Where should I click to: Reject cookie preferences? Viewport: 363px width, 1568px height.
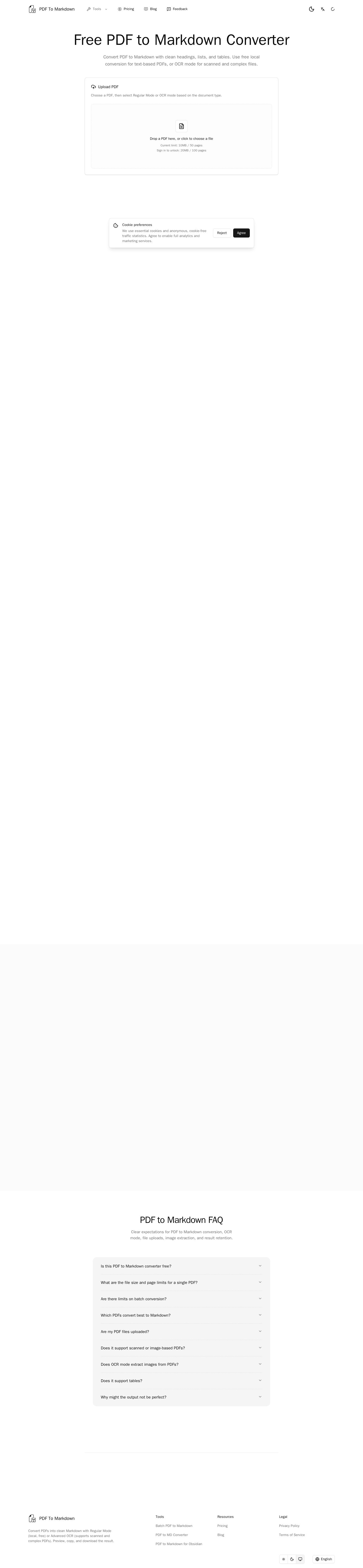click(x=222, y=233)
